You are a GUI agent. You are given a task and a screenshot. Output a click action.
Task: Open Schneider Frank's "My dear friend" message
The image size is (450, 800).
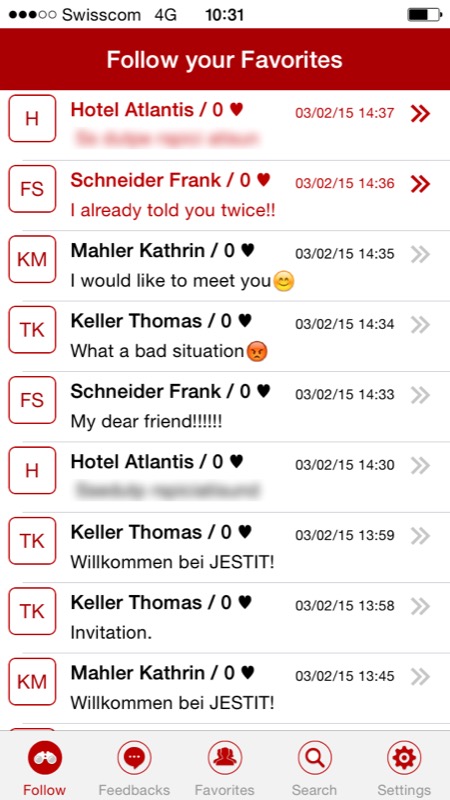(x=225, y=407)
